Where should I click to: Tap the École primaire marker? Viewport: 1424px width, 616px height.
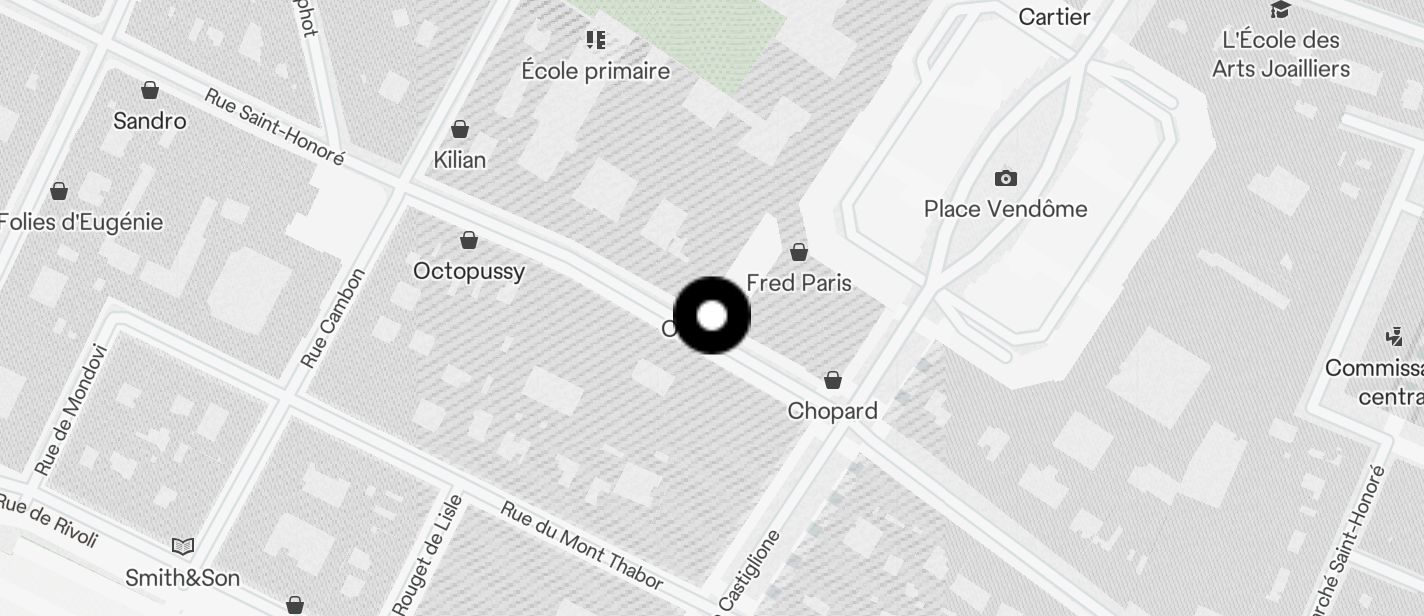pyautogui.click(x=596, y=41)
